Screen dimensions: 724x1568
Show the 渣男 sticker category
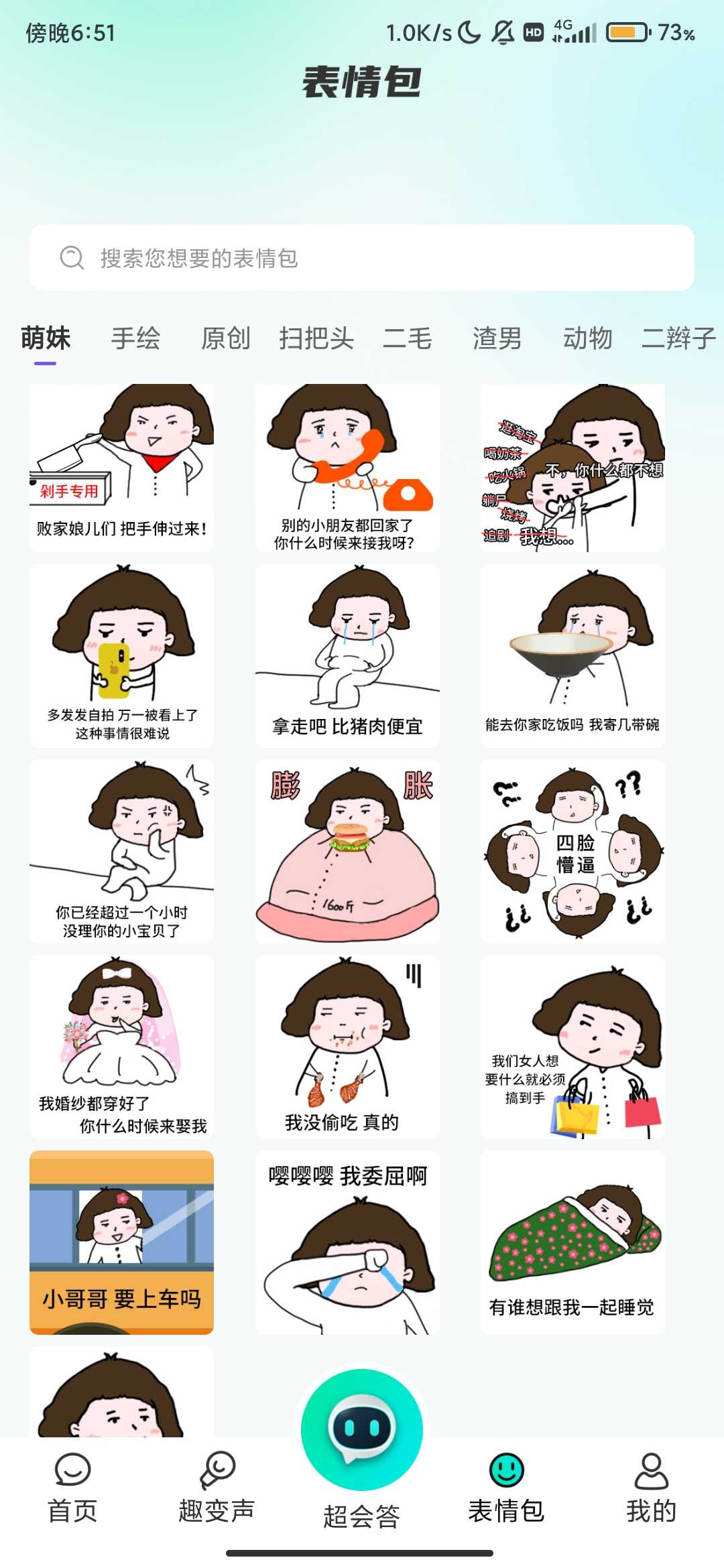click(x=497, y=338)
